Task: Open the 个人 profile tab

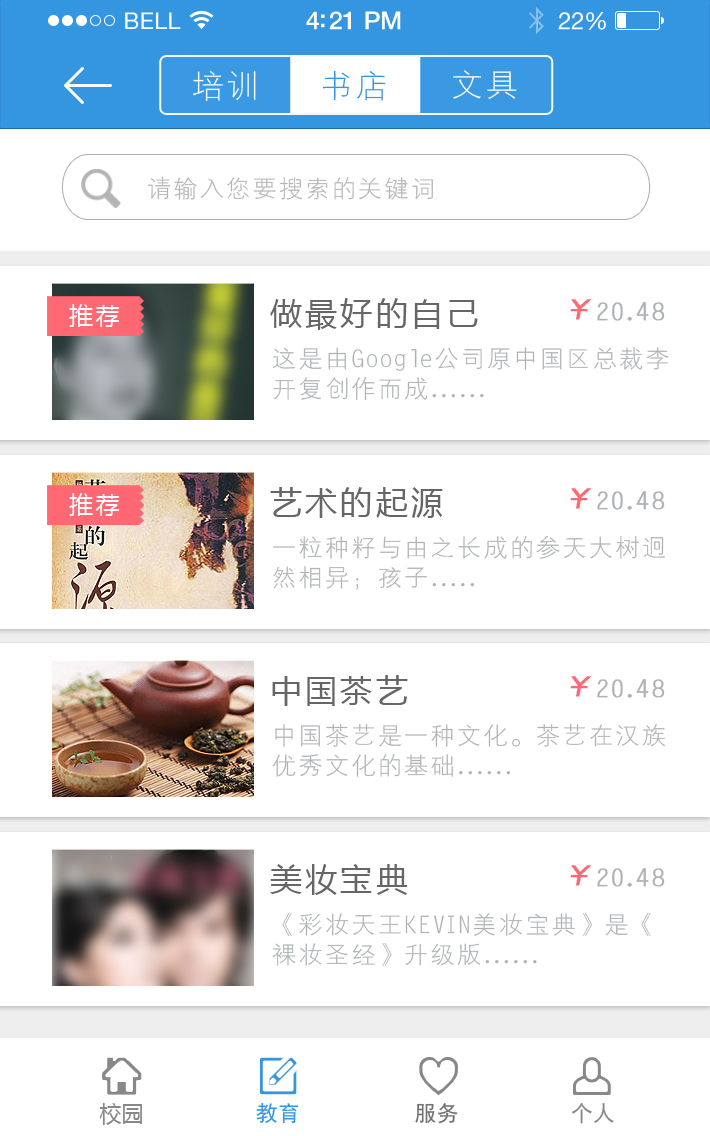Action: click(592, 1090)
